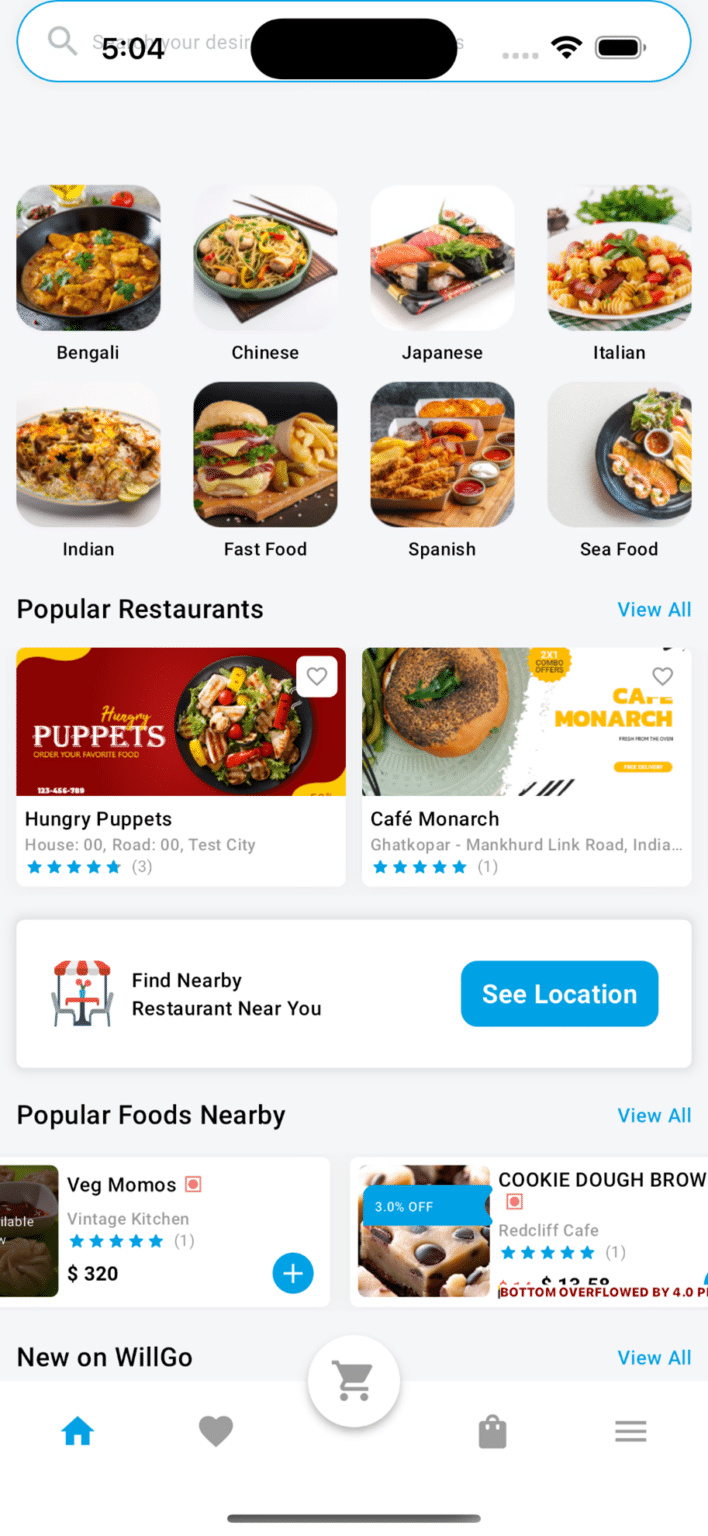Open the hamburger menu tab
Viewport: 708px width, 1536px height.
point(631,1432)
